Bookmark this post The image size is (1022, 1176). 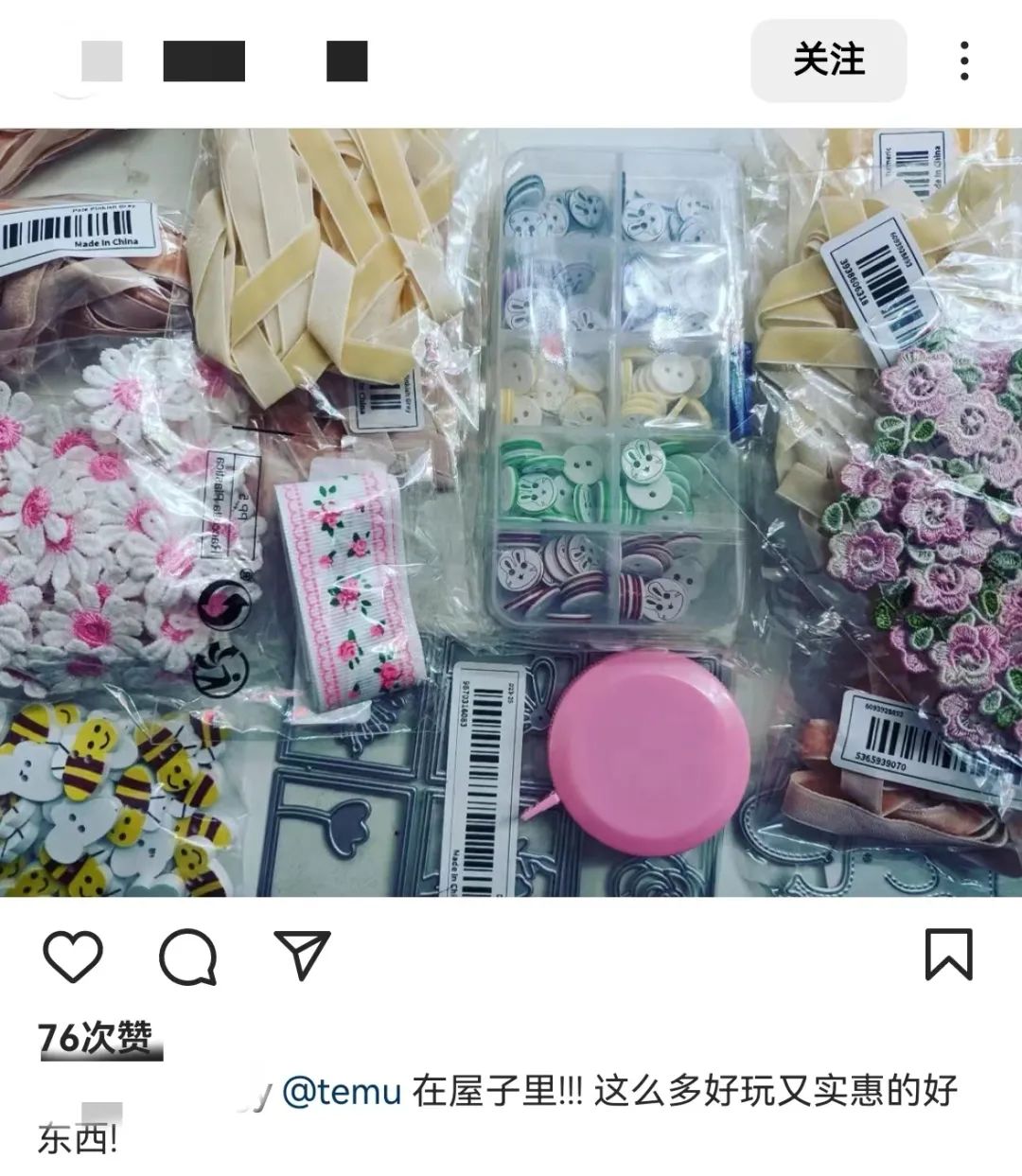tap(947, 954)
